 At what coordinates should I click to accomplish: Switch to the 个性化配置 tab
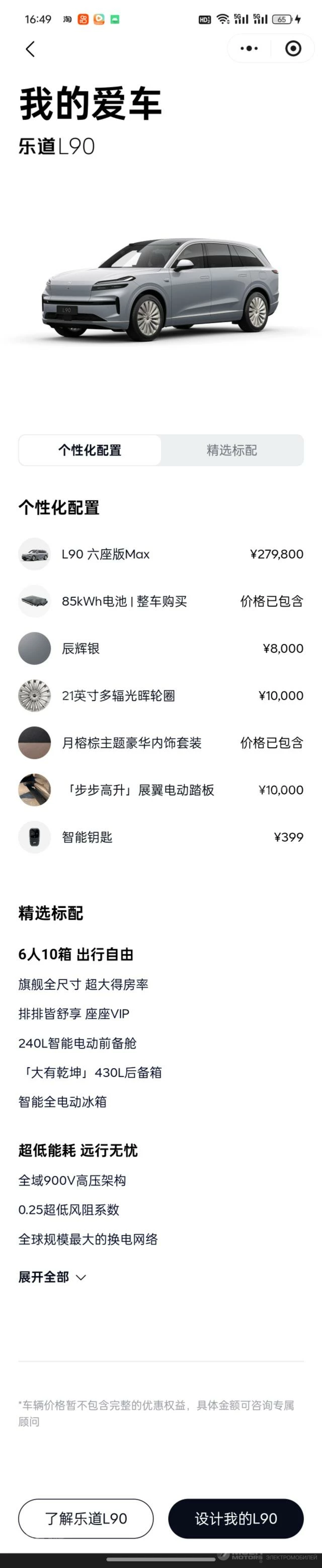pos(90,450)
